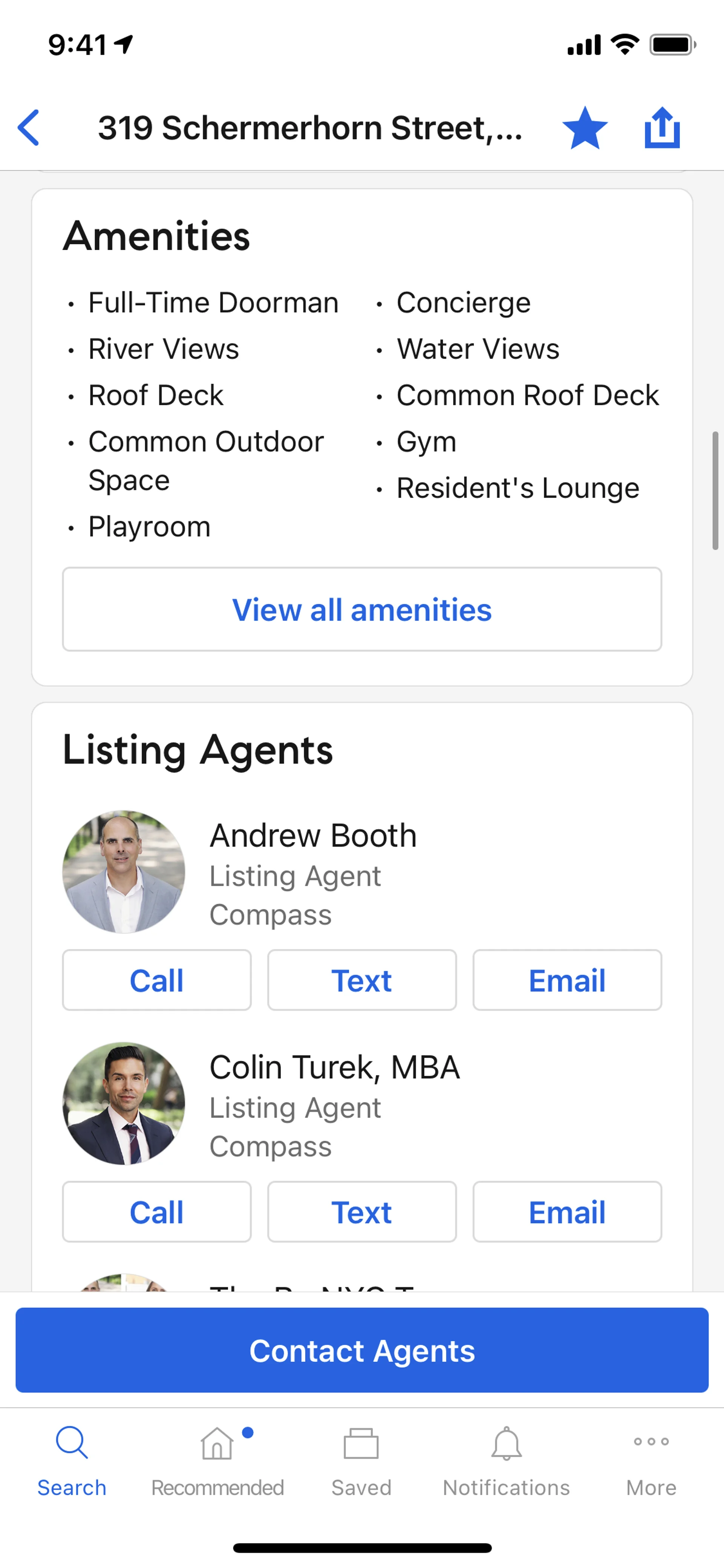Email Andrew Booth
Screen dimensions: 724x1568
click(x=567, y=980)
